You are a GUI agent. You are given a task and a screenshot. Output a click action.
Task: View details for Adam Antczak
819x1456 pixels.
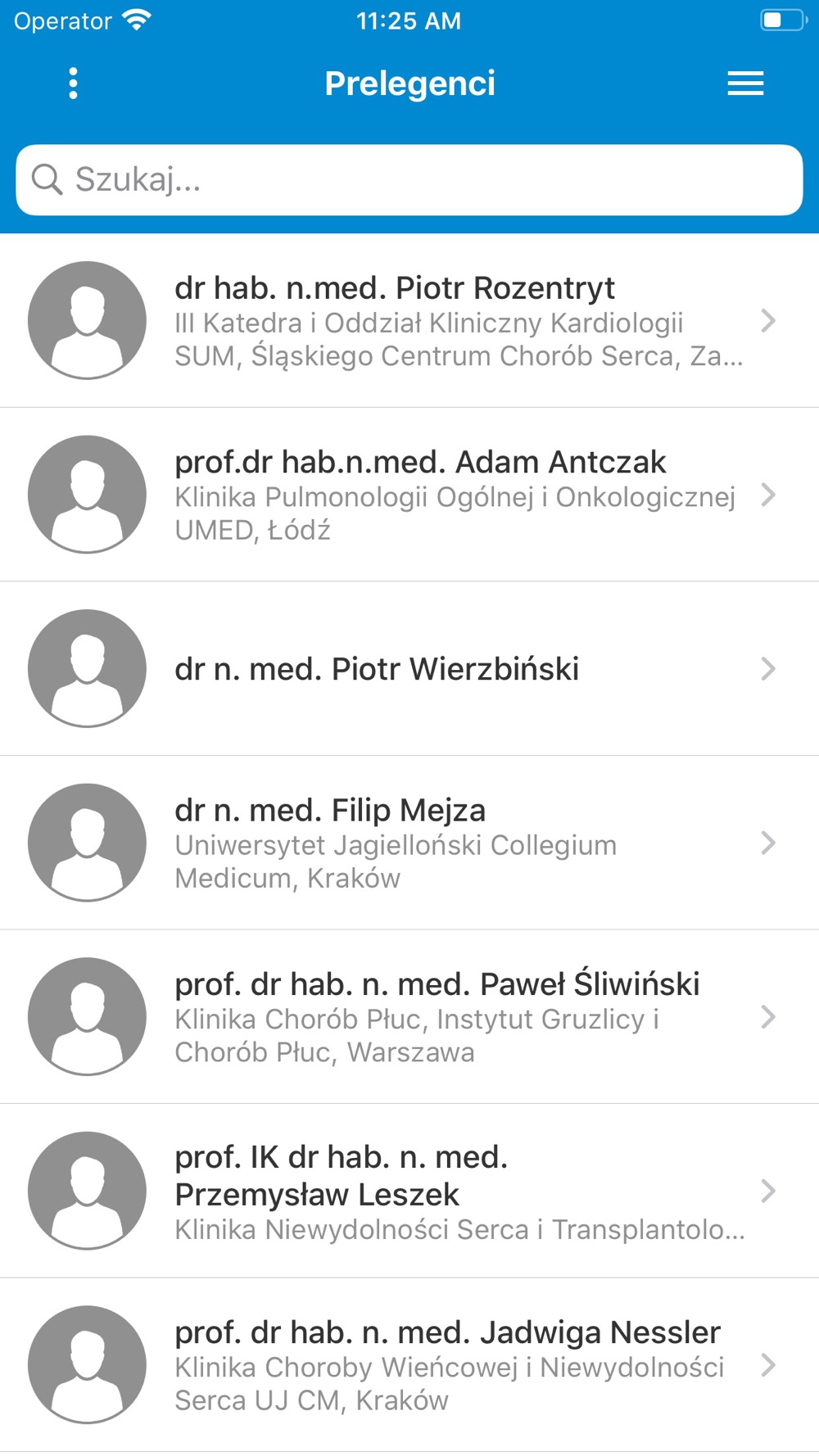[409, 495]
